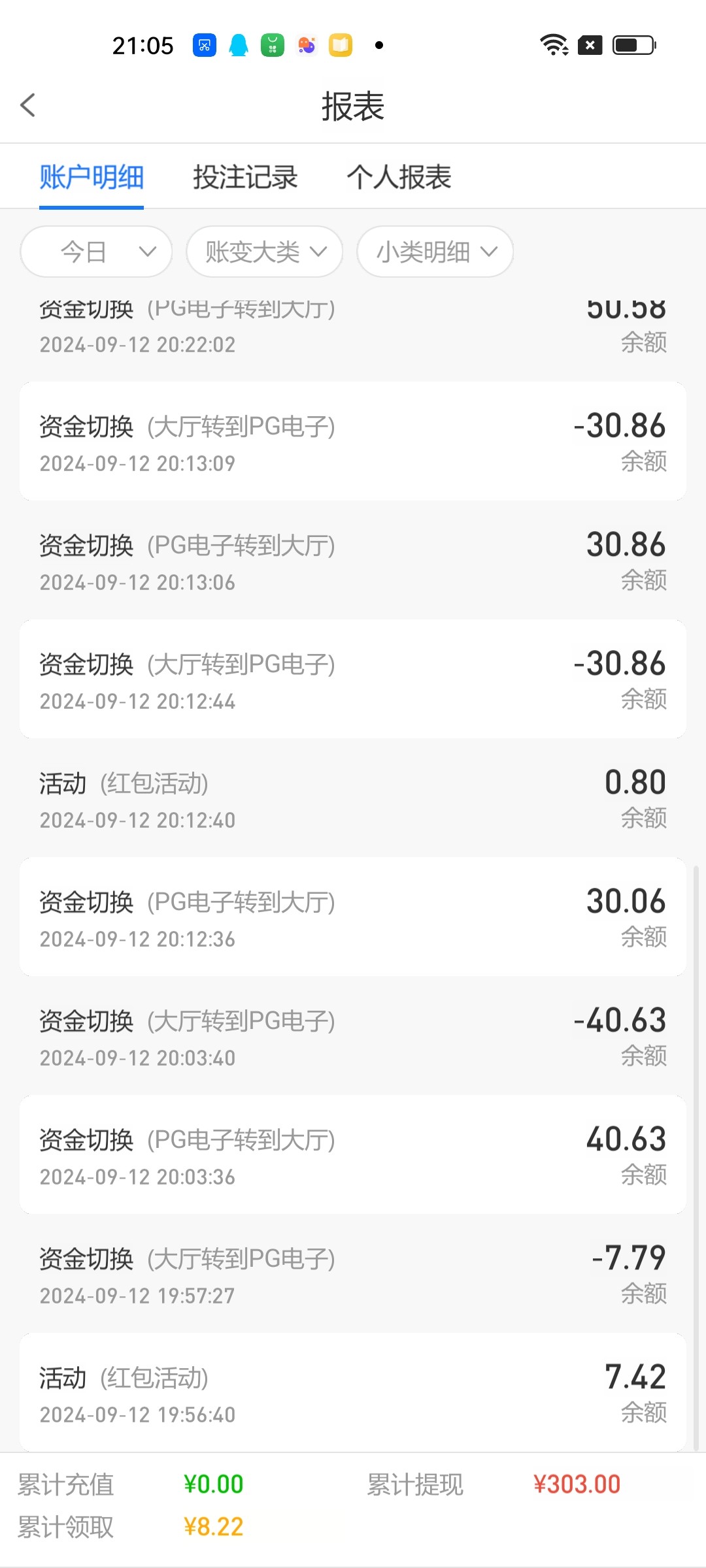Viewport: 706px width, 1568px height.
Task: Go back from the 报表 page
Action: coord(27,105)
